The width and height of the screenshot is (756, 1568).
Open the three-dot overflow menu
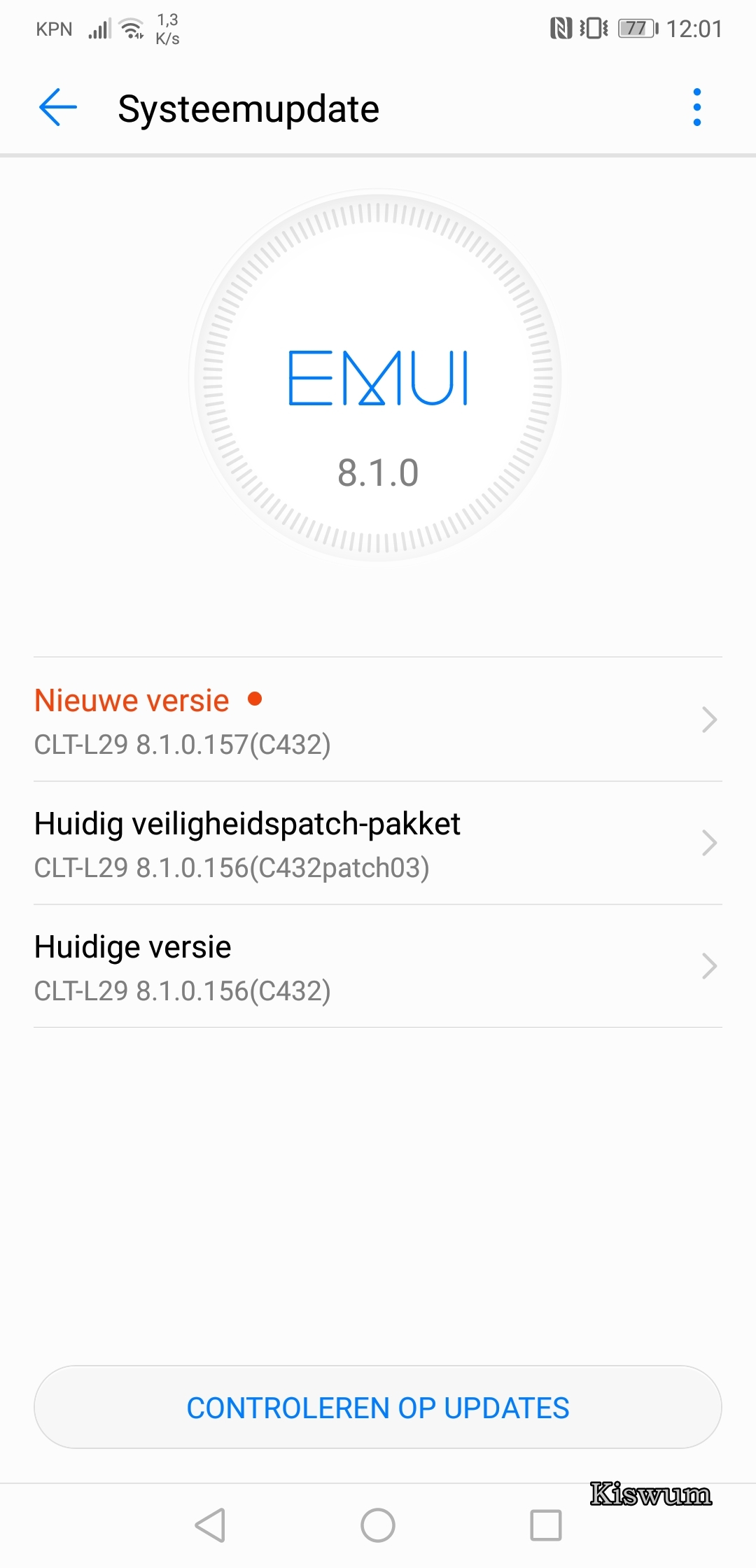point(696,108)
